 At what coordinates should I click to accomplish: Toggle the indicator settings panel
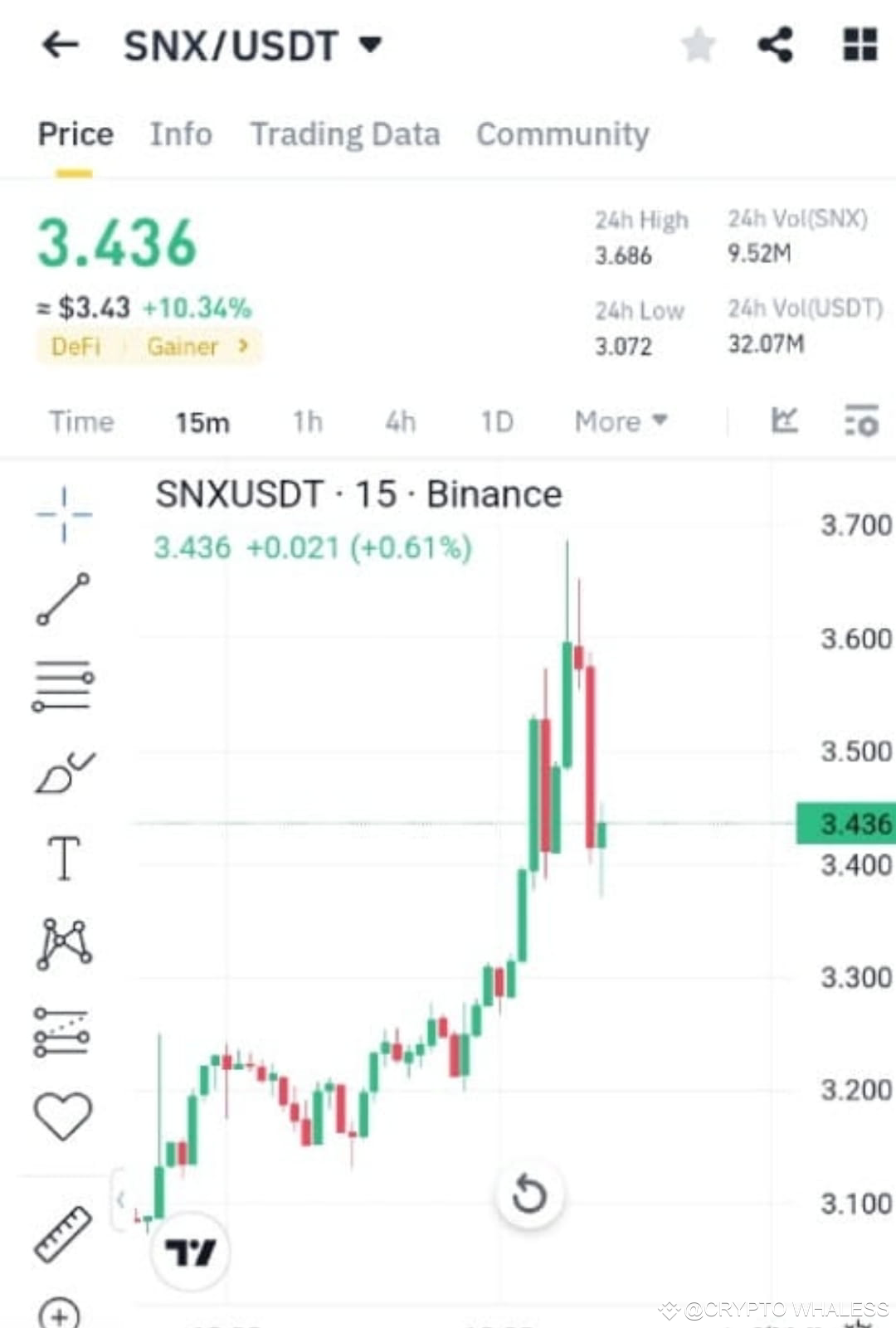(861, 422)
